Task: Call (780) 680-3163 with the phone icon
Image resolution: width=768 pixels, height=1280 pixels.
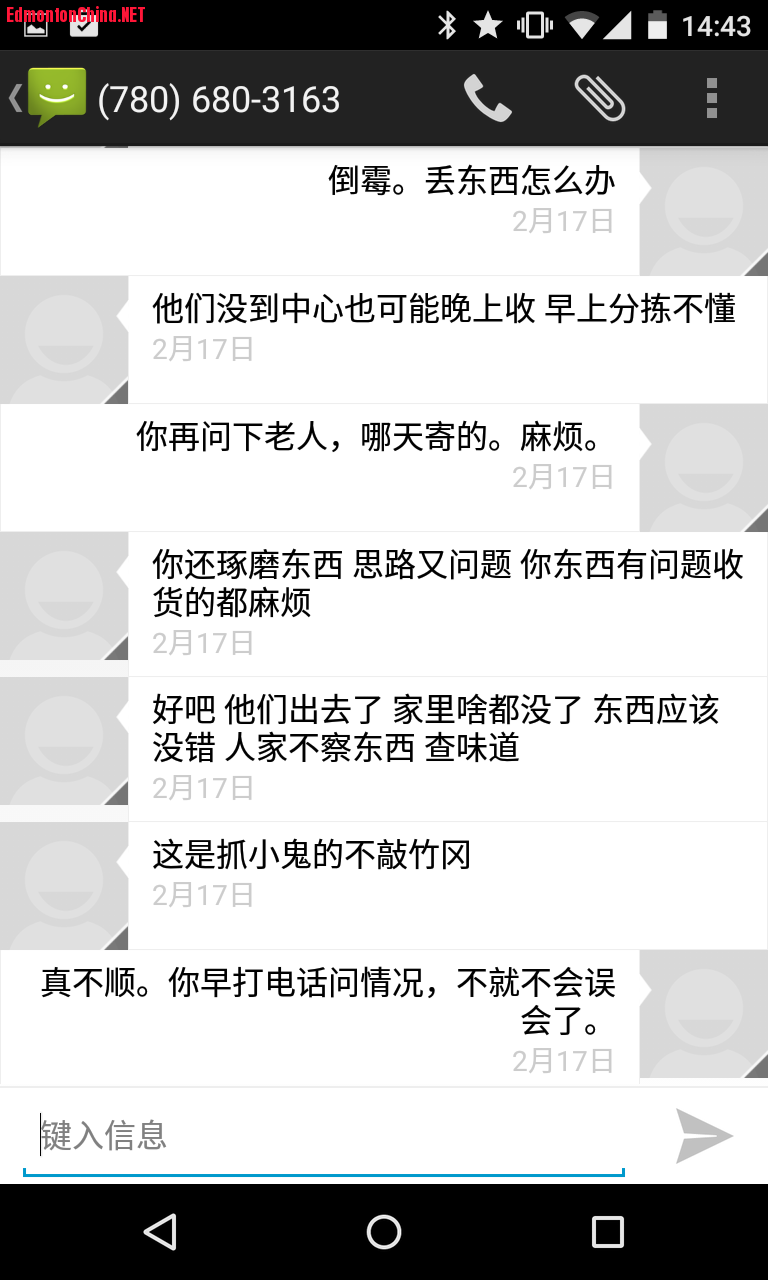Action: [x=487, y=98]
